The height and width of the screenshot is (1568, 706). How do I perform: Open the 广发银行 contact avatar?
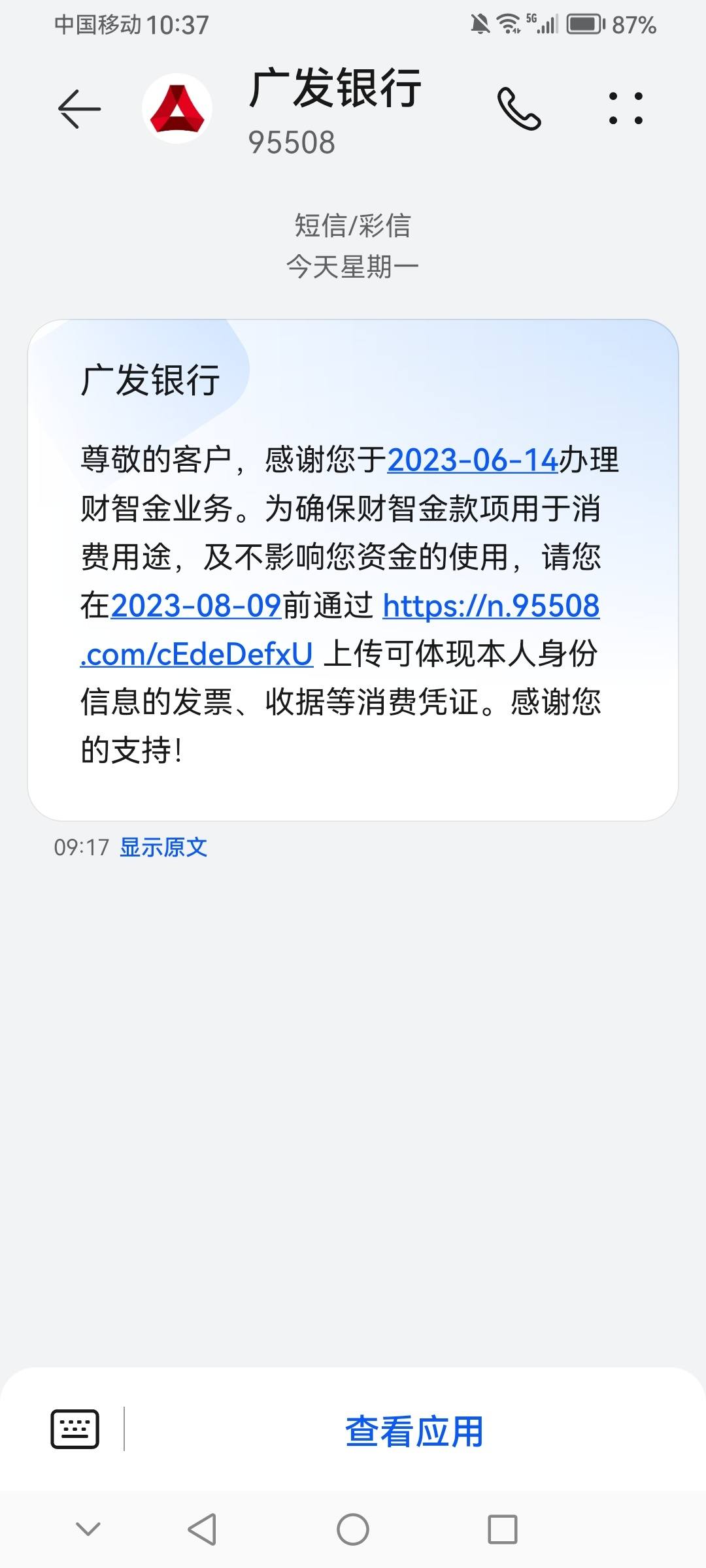click(x=177, y=108)
